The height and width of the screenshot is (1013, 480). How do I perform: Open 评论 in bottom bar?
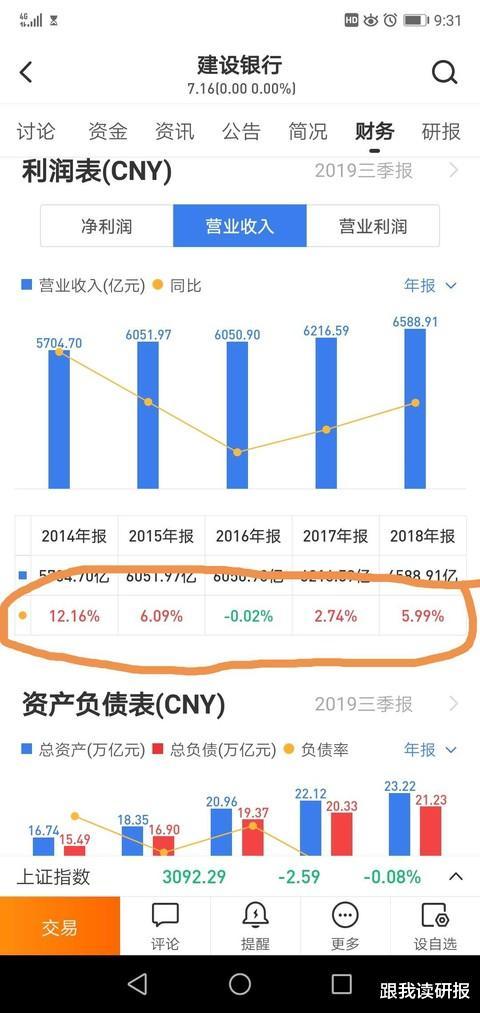(x=165, y=927)
